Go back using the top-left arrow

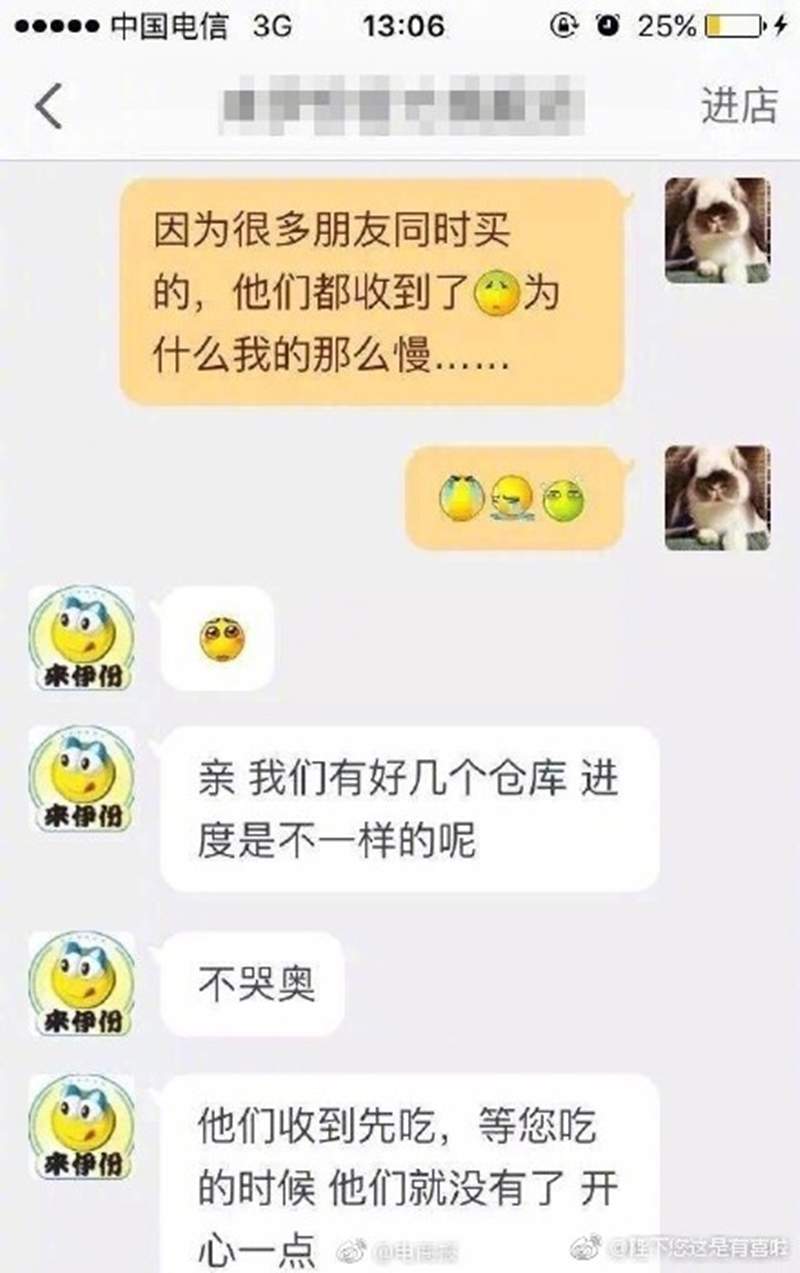49,107
